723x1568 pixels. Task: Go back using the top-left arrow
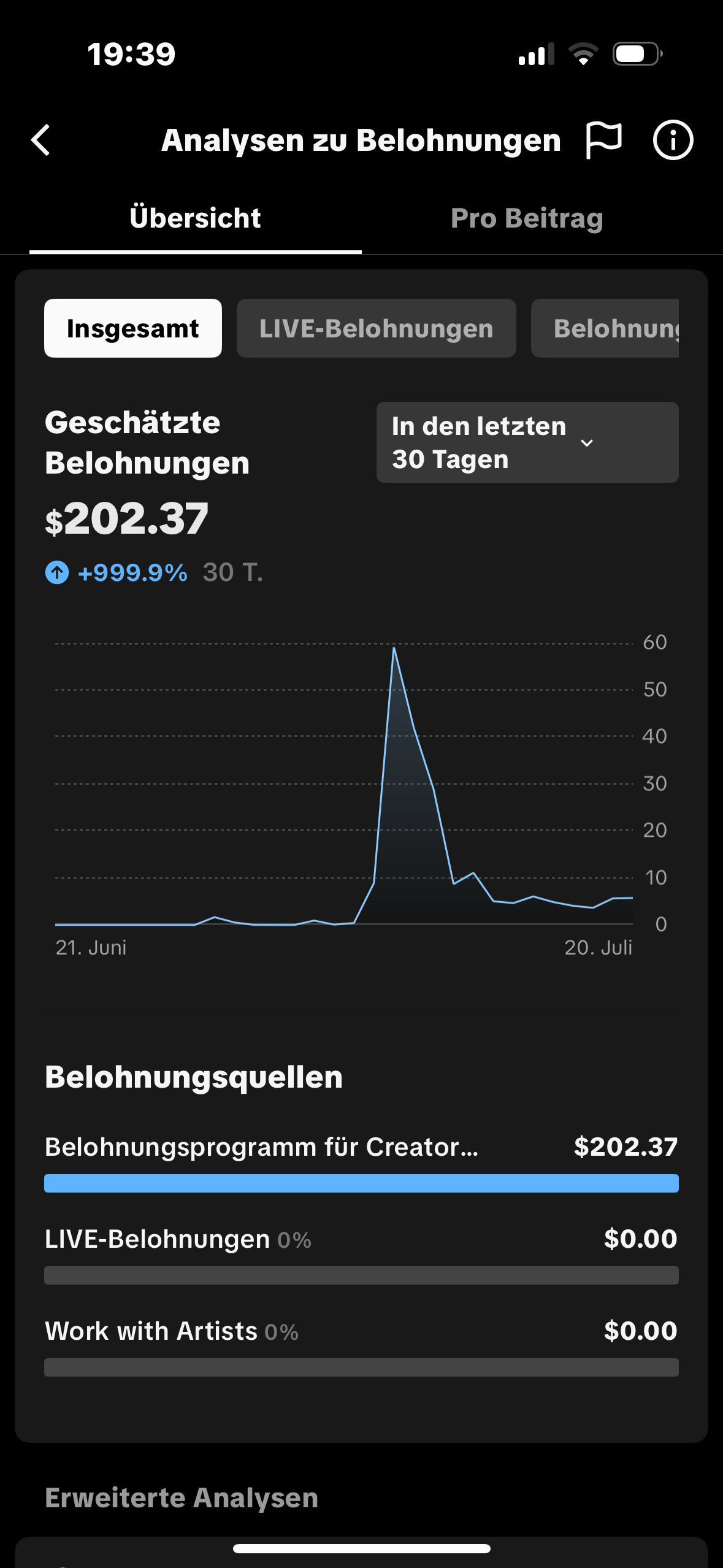click(40, 140)
